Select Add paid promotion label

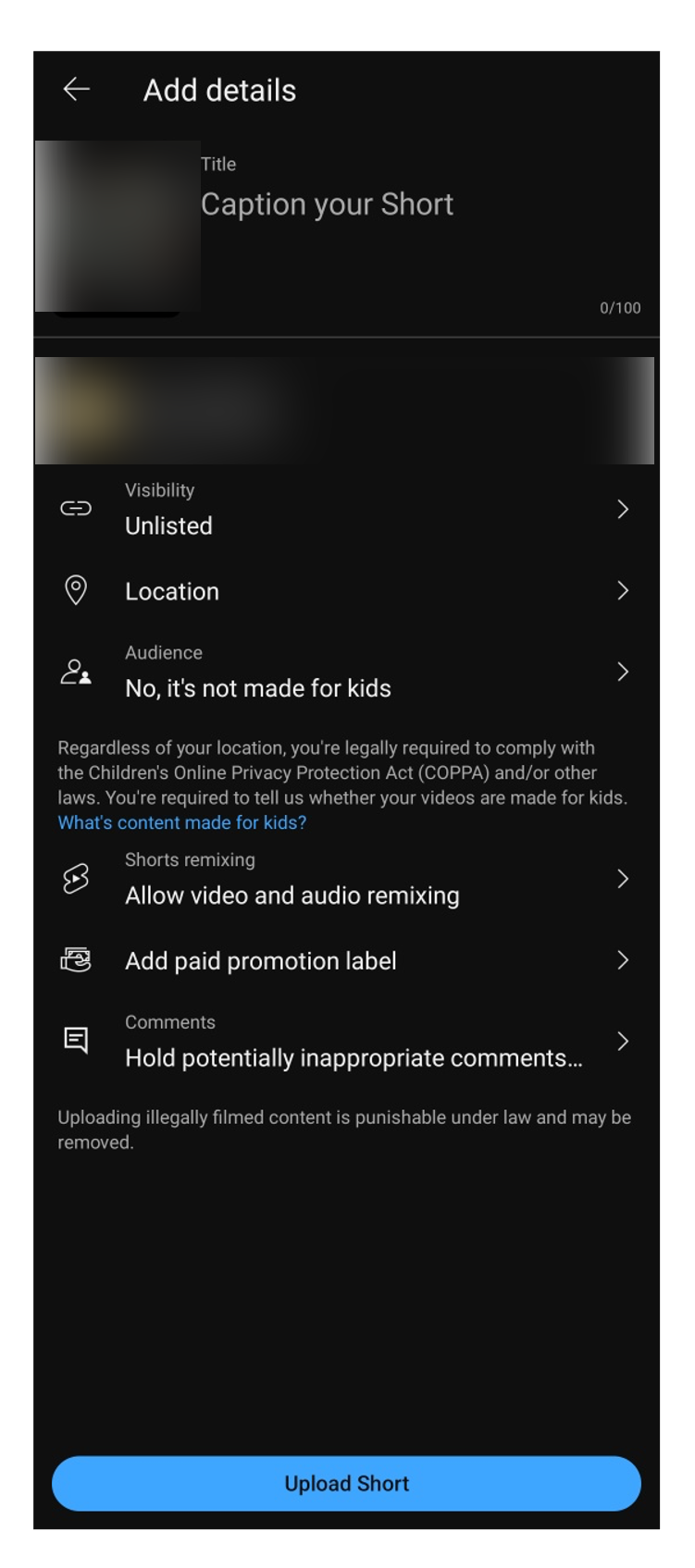[346, 961]
